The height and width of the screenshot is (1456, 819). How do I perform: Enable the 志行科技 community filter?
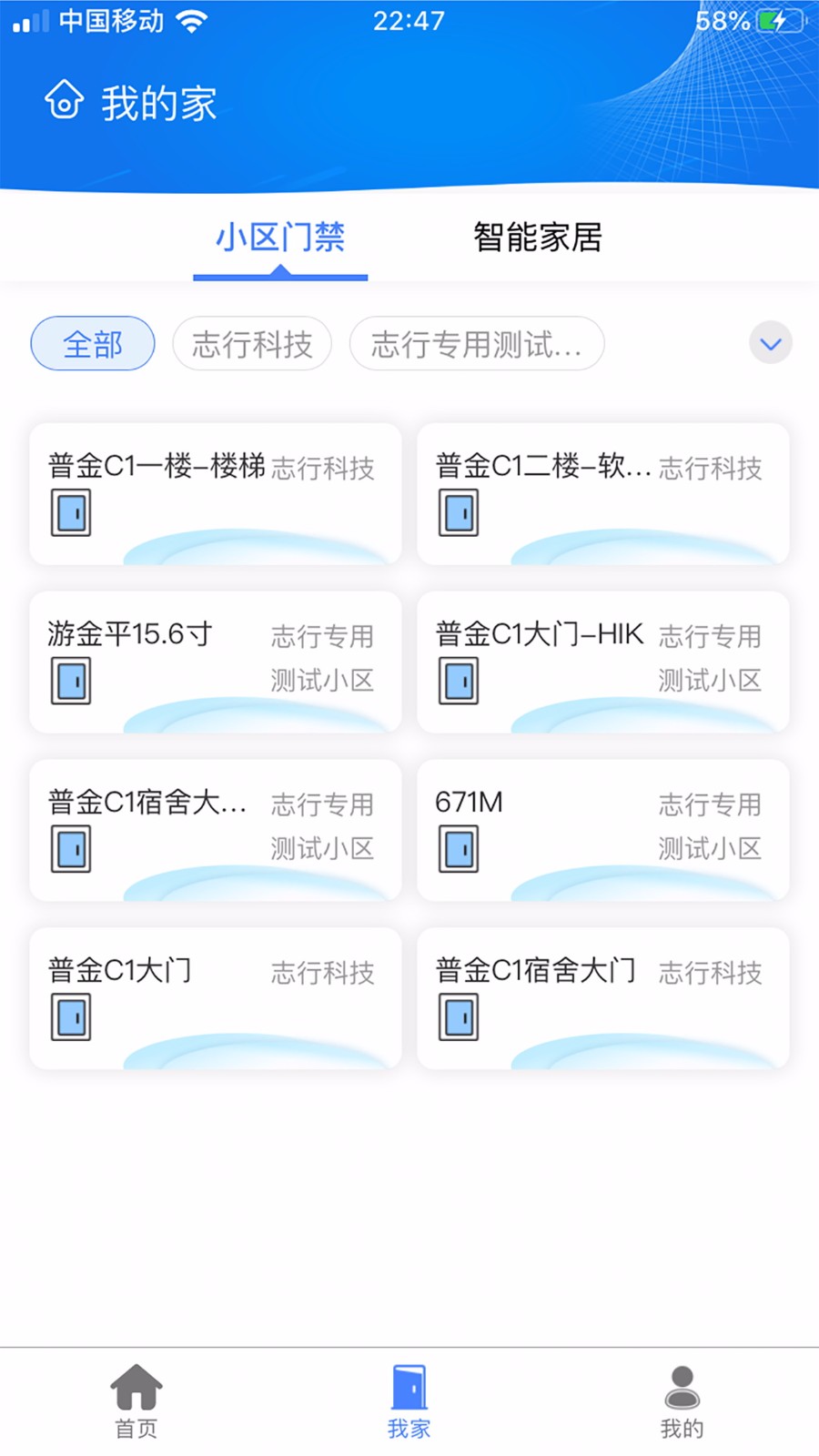click(252, 344)
